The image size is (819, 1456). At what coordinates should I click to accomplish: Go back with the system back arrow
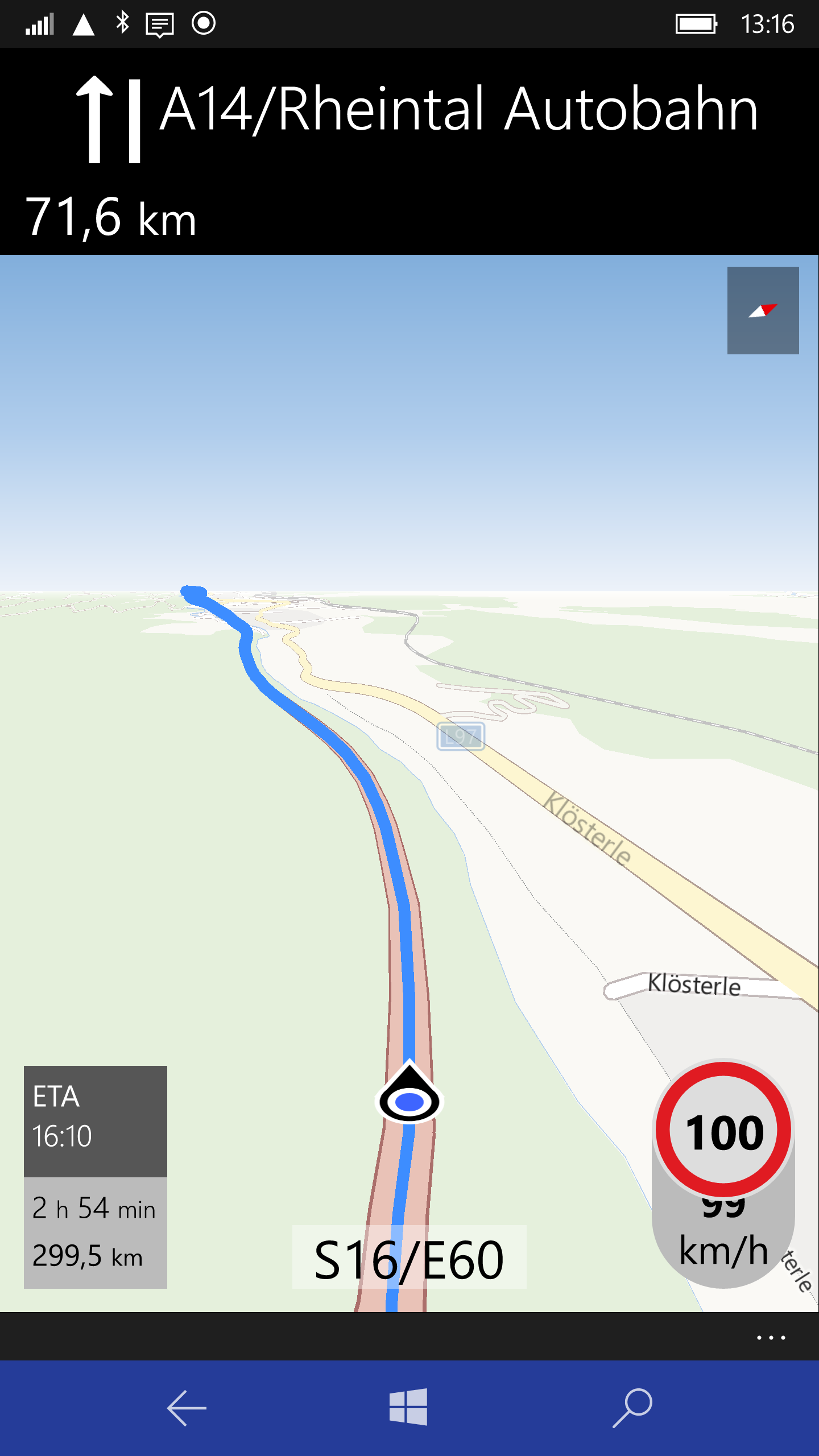pos(187,1408)
